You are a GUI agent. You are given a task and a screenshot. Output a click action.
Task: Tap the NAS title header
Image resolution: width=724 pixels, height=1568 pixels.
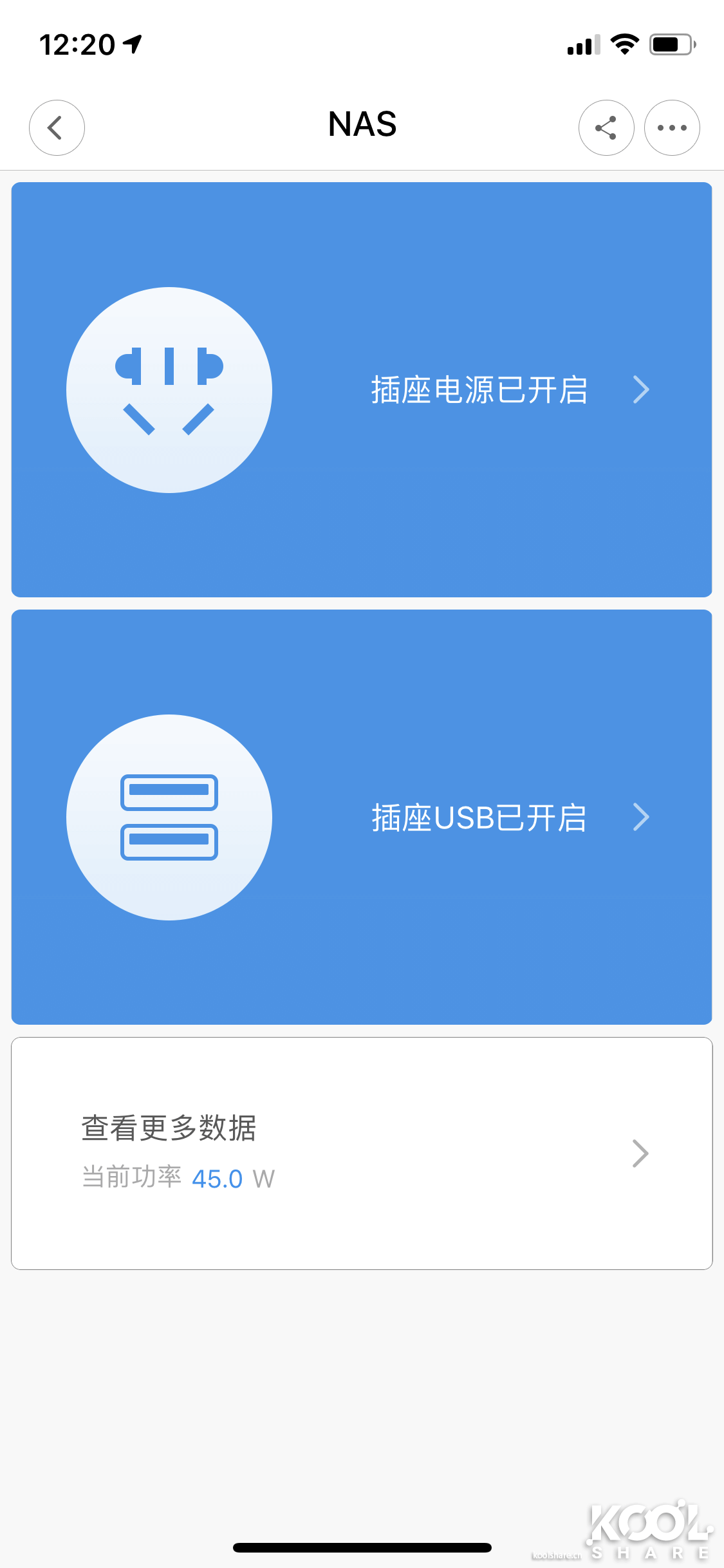362,124
